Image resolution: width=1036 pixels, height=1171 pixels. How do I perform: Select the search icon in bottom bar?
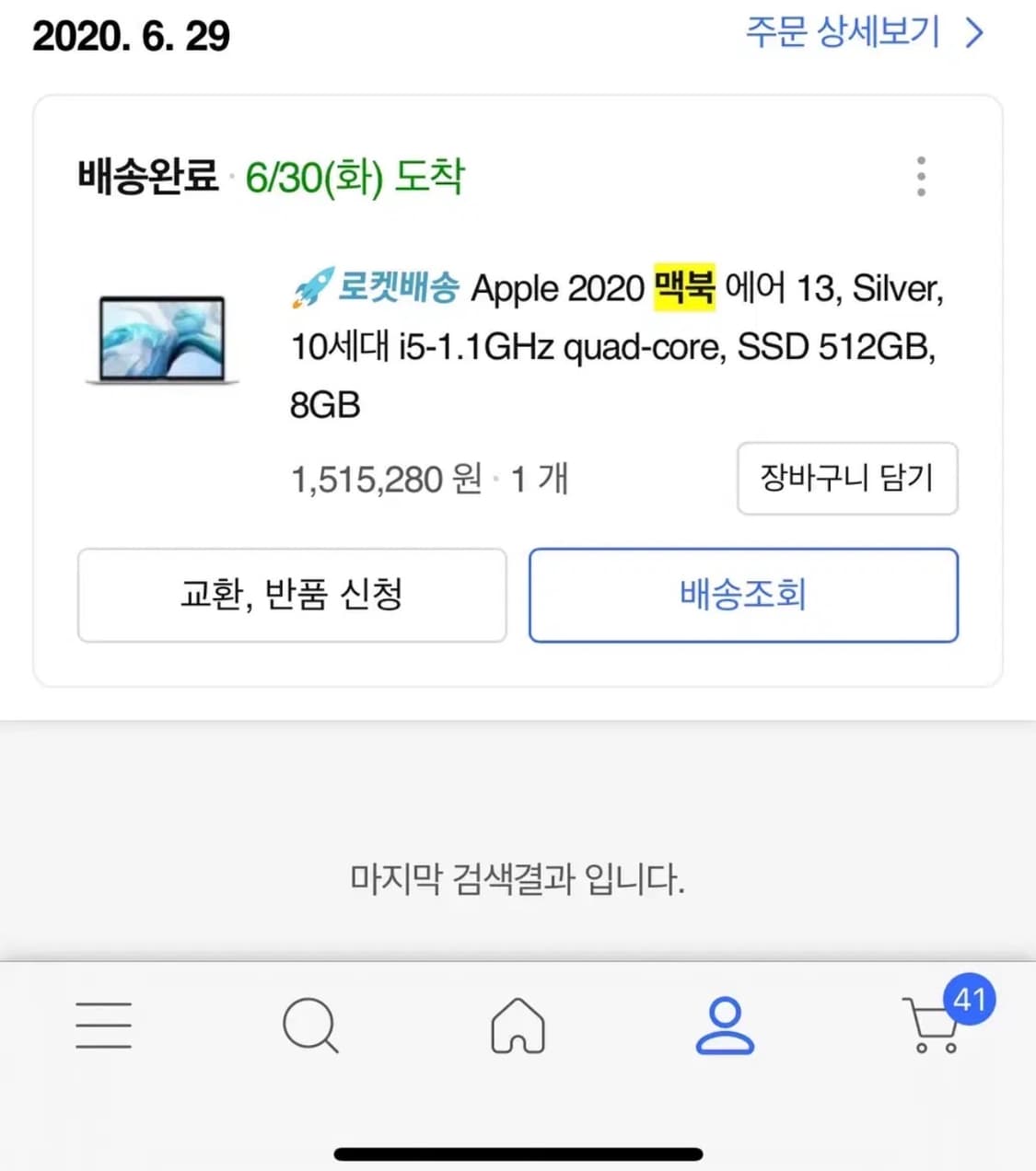(x=310, y=1025)
